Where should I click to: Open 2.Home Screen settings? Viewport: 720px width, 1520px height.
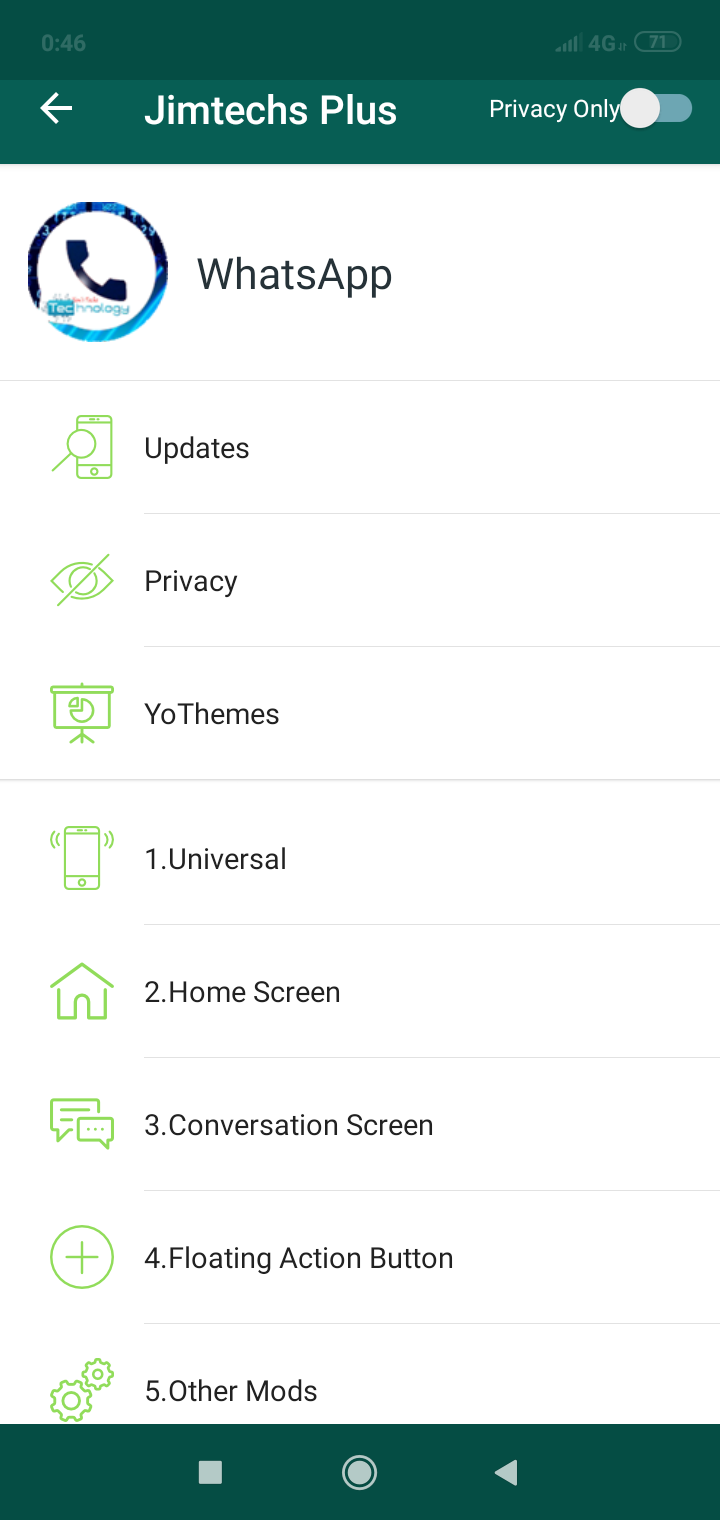(x=360, y=992)
